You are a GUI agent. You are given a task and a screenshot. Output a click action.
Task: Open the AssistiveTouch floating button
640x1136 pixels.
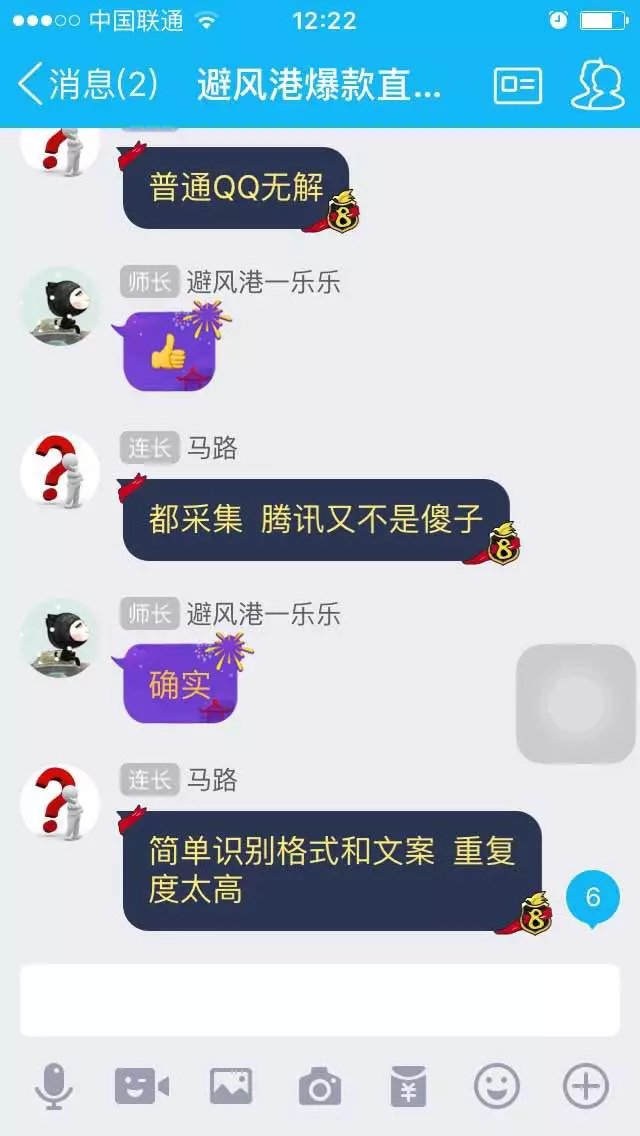(576, 704)
